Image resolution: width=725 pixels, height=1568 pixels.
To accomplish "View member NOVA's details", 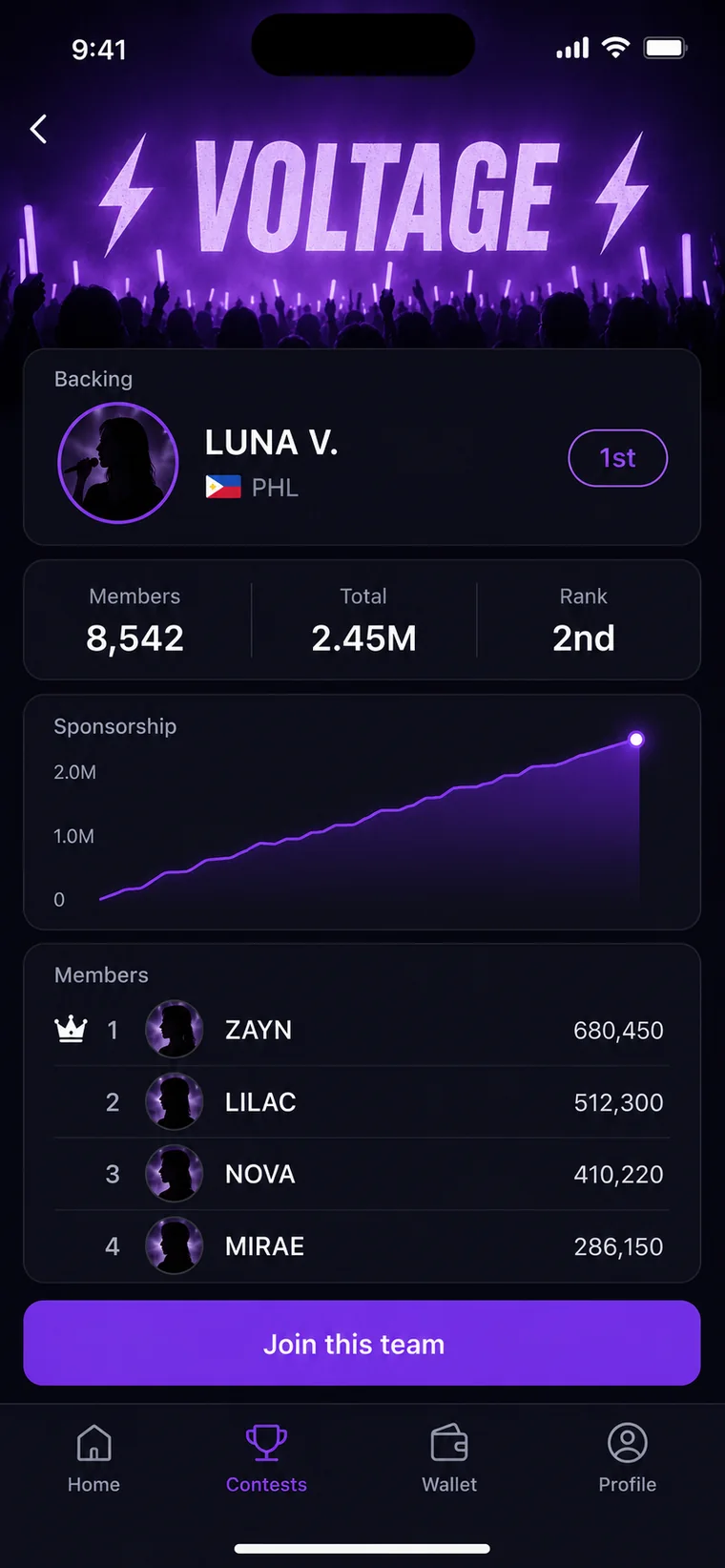I will point(362,1174).
